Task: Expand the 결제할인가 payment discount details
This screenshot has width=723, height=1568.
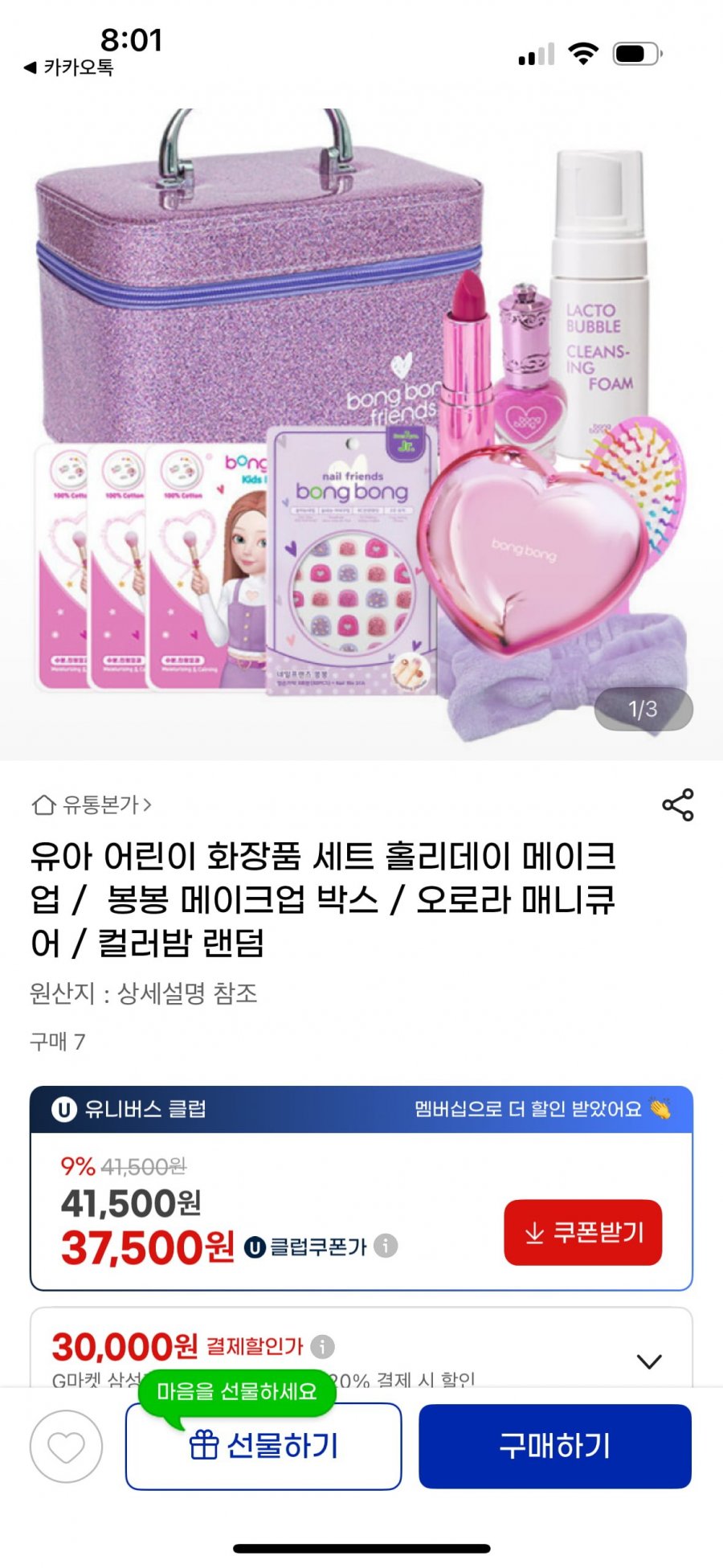Action: 649,1361
